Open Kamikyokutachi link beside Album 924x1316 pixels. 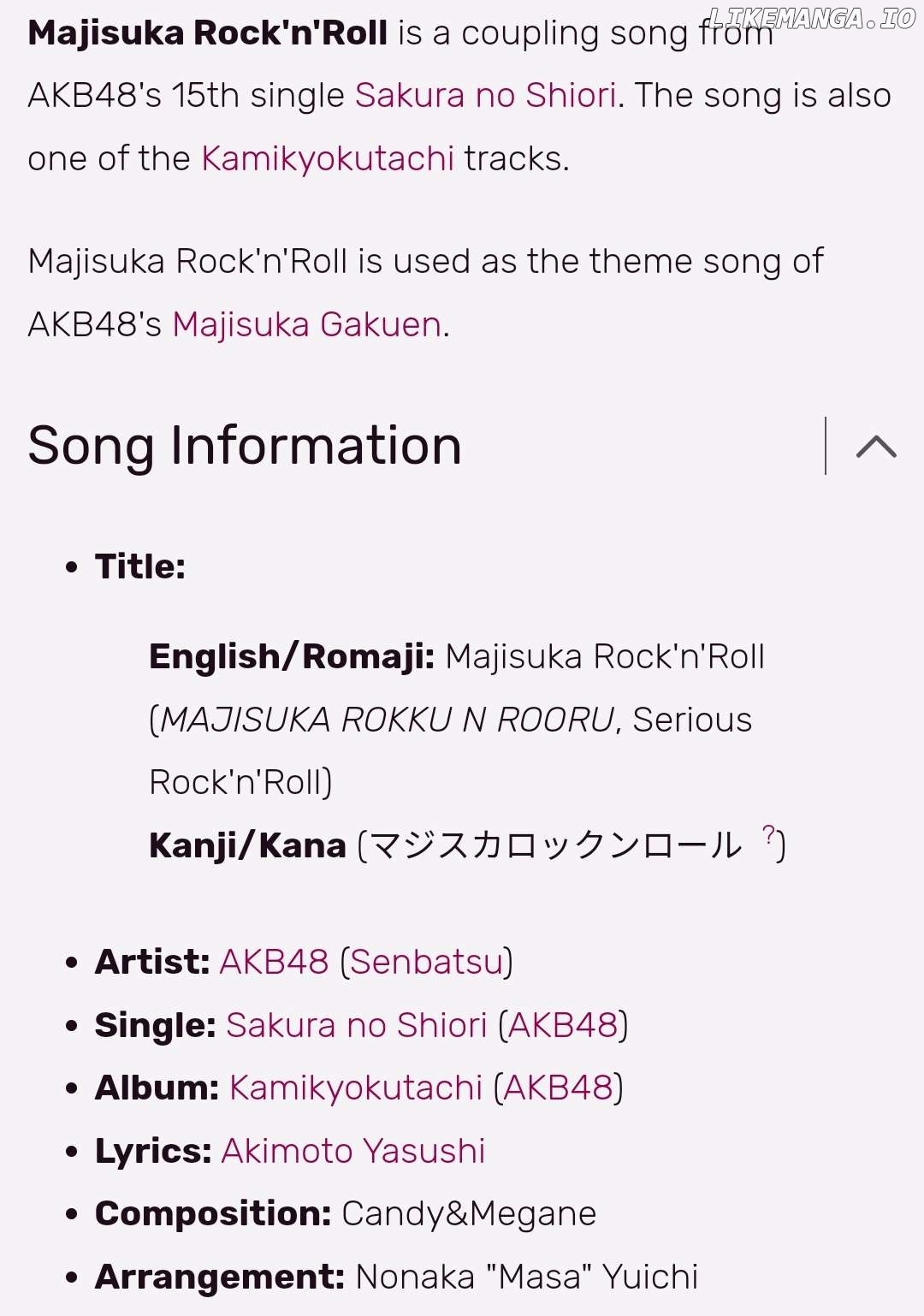pyautogui.click(x=356, y=1088)
